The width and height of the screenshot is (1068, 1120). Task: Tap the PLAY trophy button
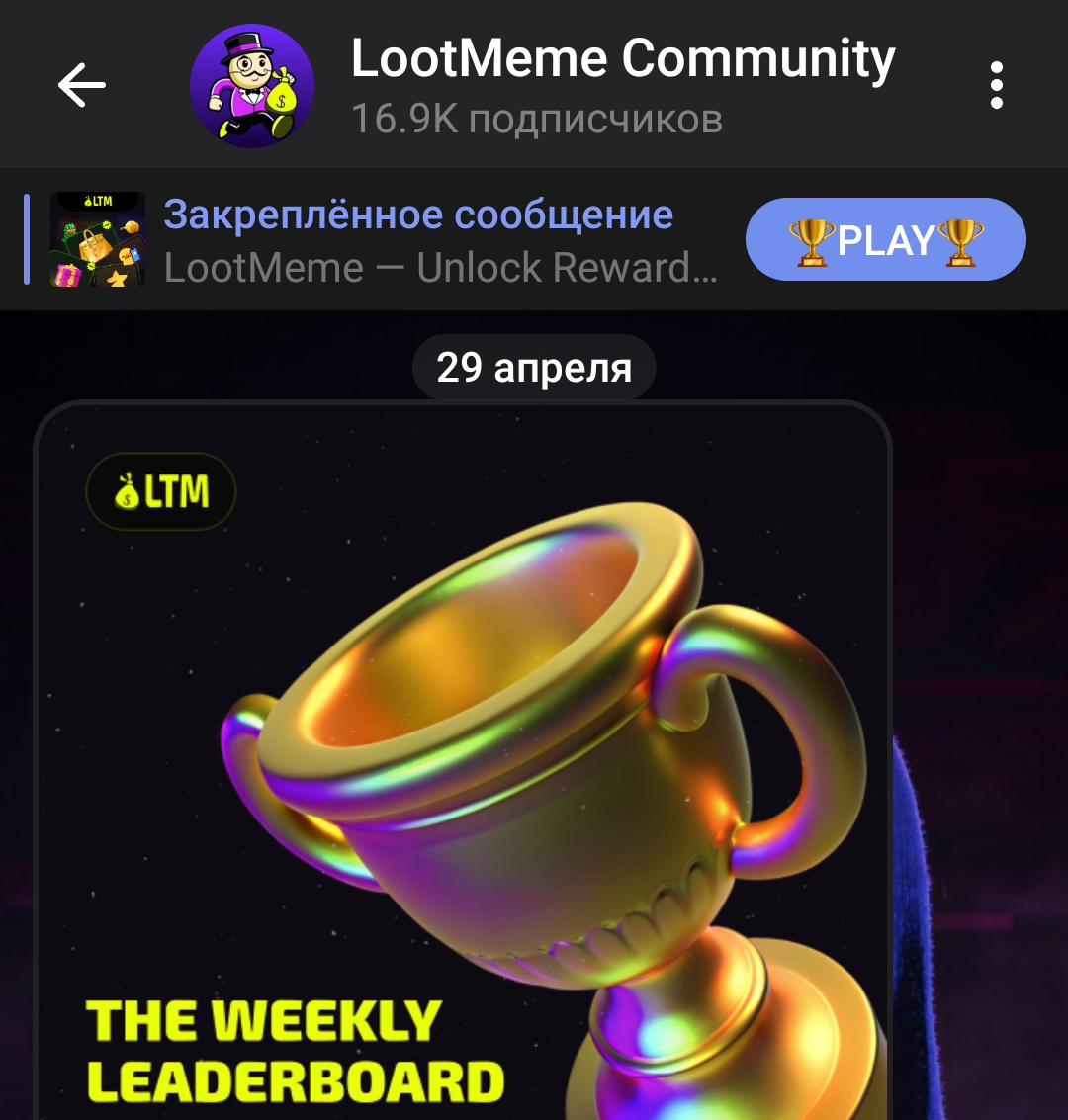point(885,240)
